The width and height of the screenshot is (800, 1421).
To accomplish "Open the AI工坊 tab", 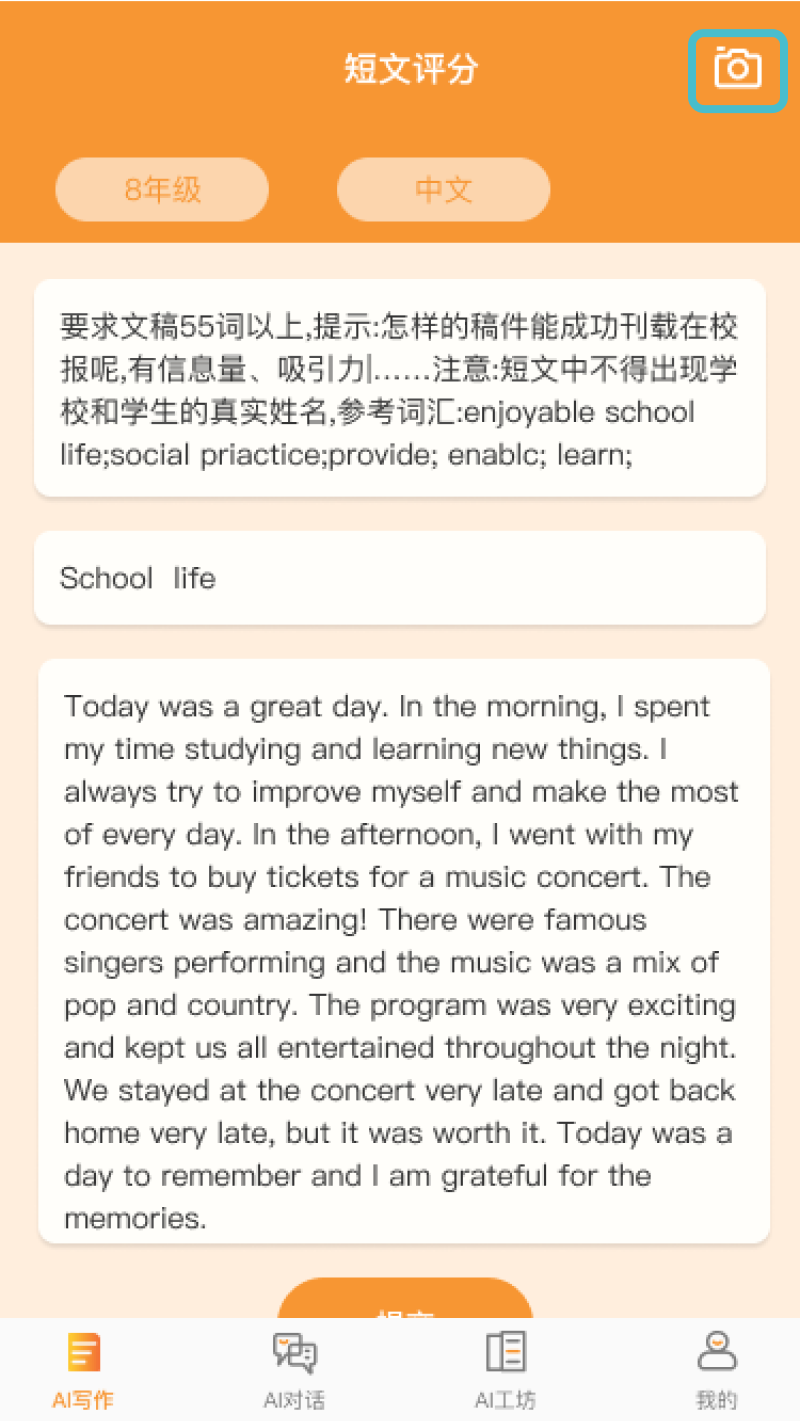I will tap(505, 1370).
